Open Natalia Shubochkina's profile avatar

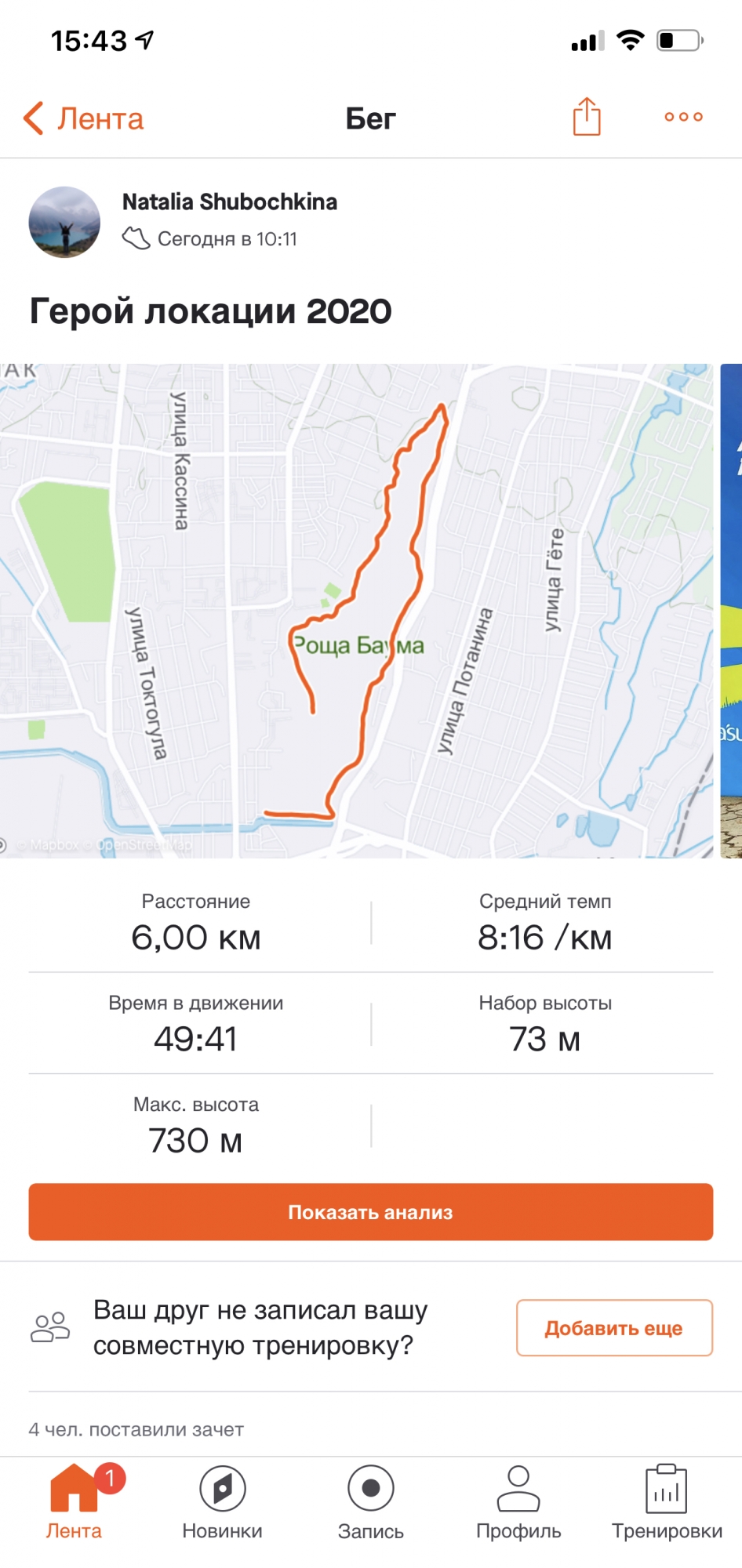coord(64,222)
